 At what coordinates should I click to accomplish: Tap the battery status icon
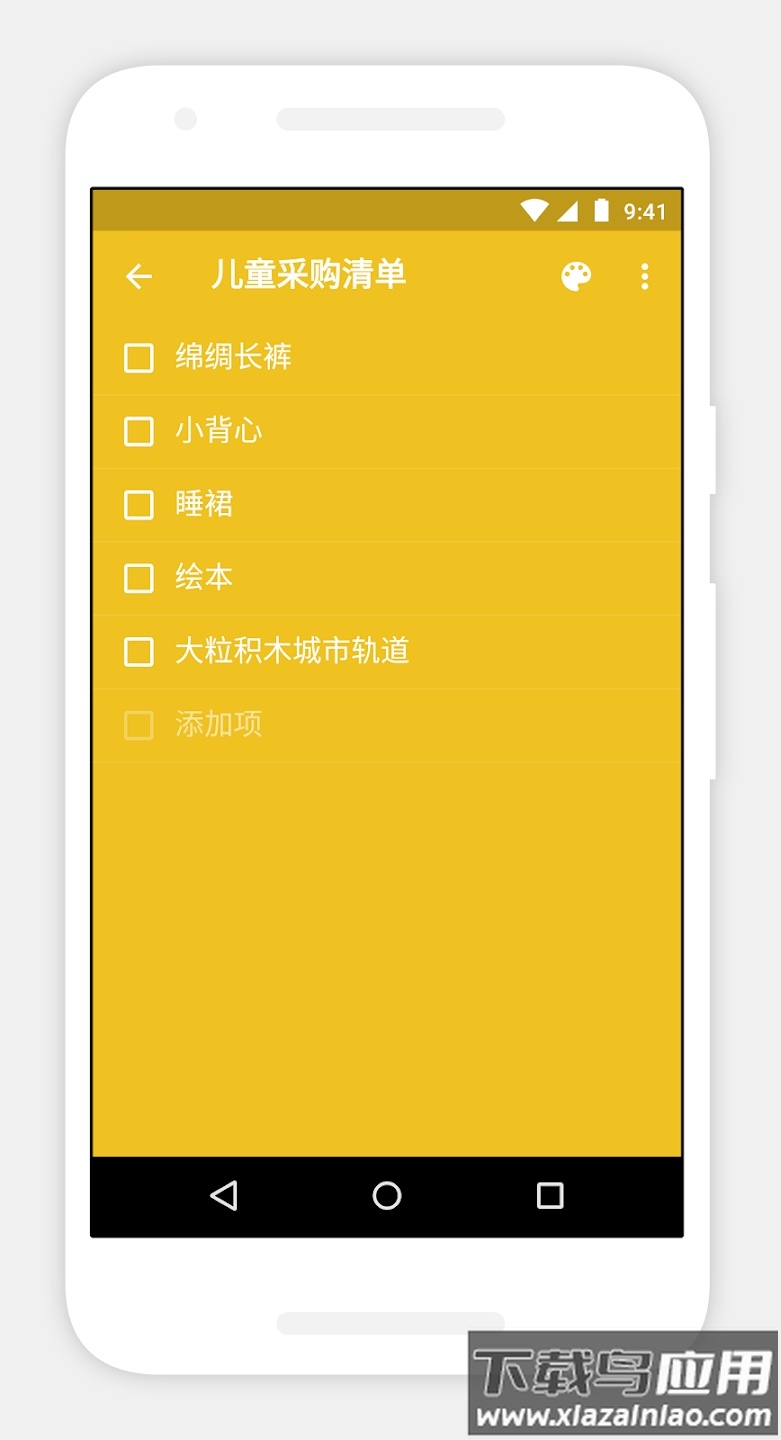tap(601, 208)
